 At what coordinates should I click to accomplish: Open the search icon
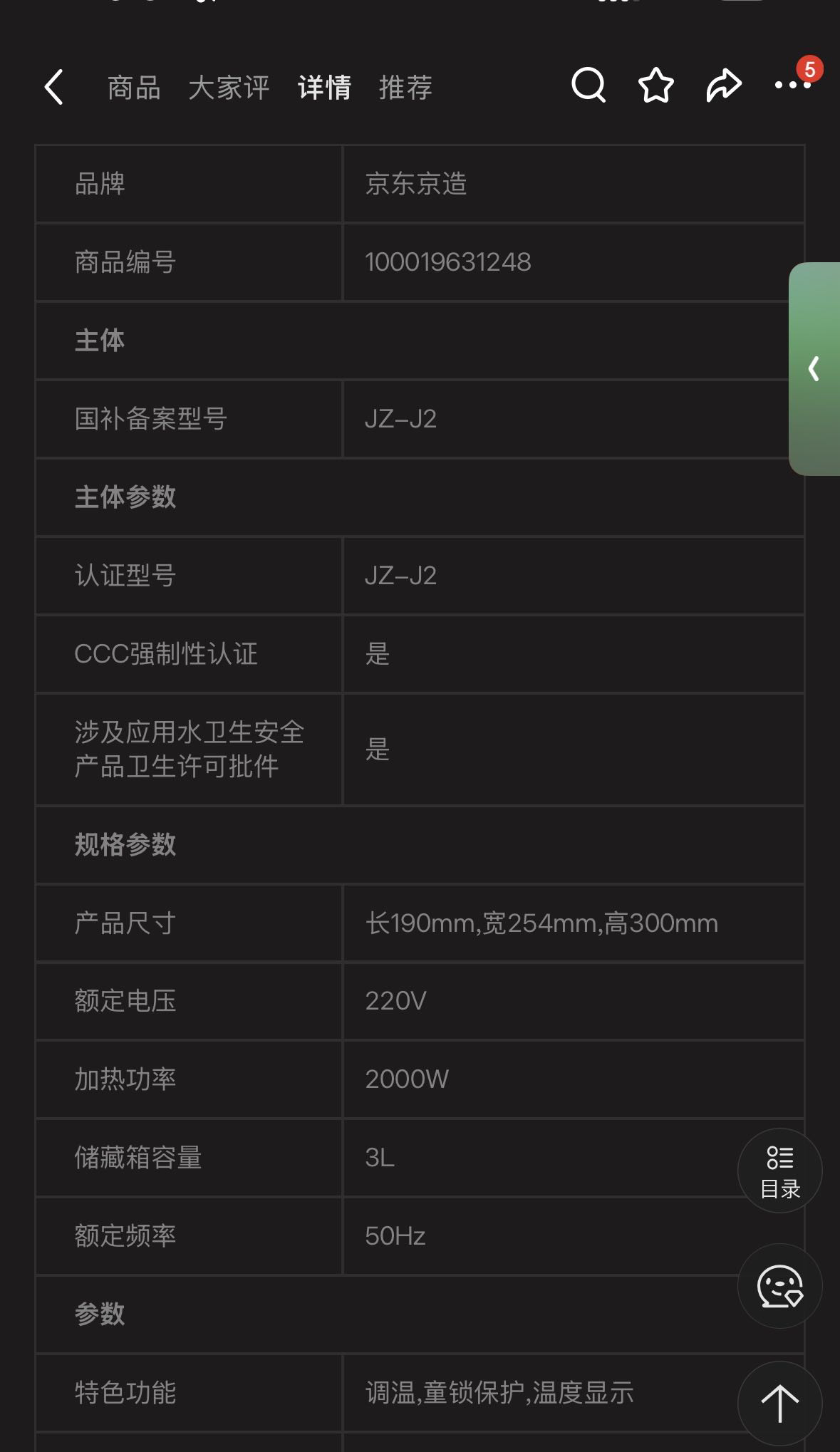(588, 86)
